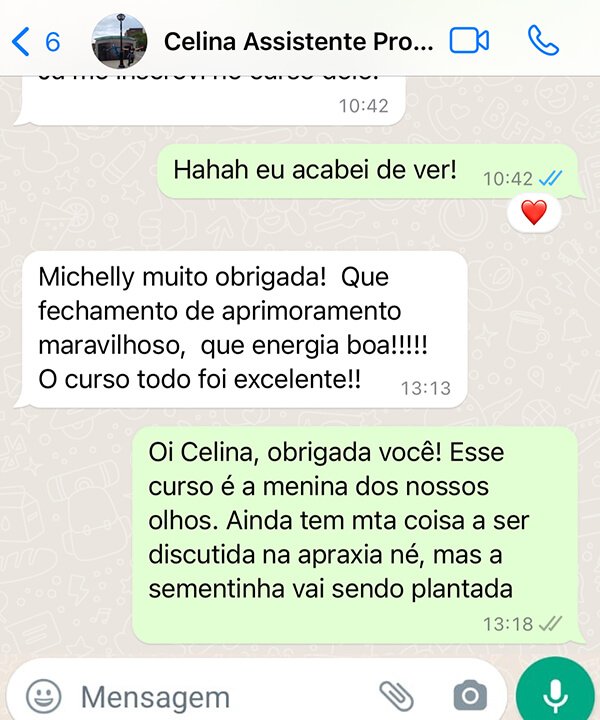
Task: Open the emoji picker
Action: coord(43,695)
